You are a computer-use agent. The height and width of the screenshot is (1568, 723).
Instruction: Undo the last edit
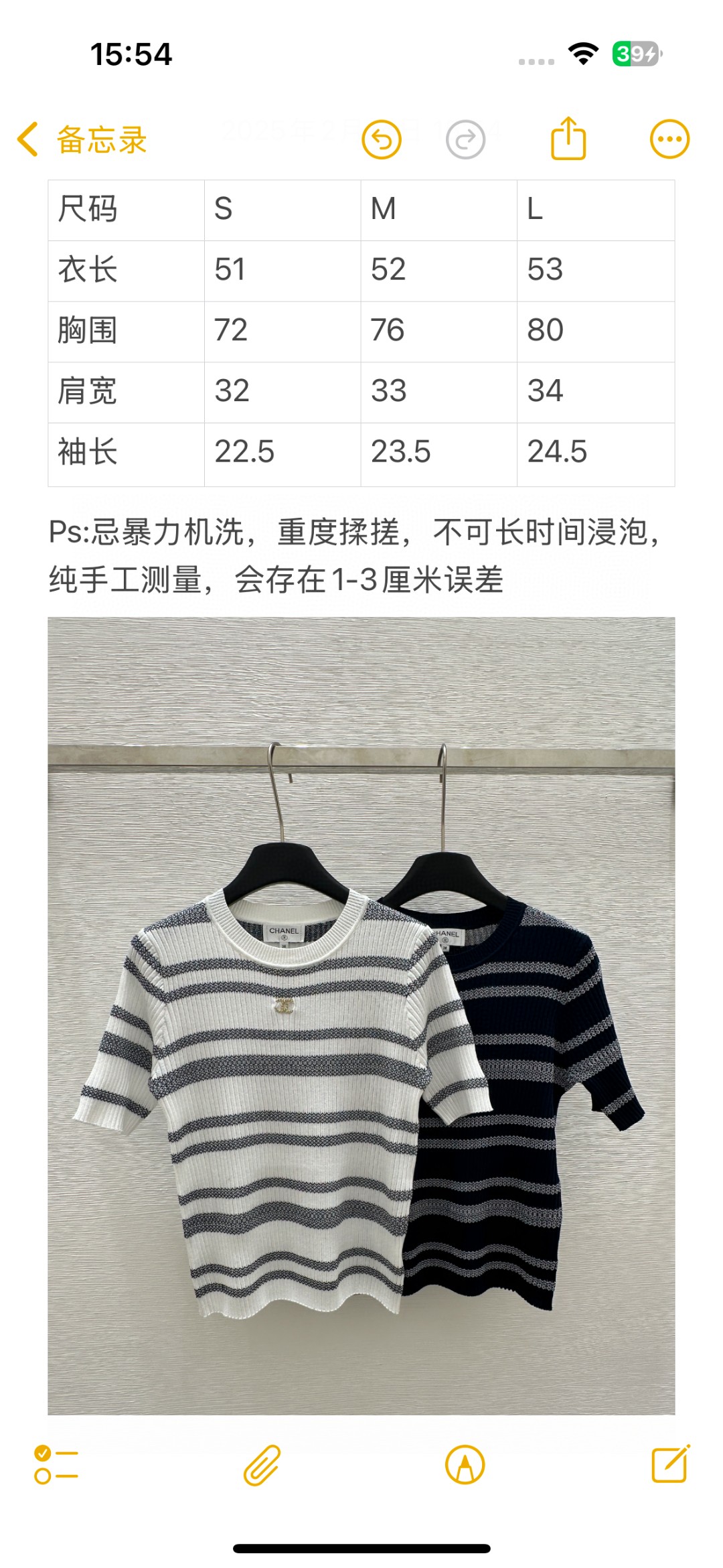(382, 140)
